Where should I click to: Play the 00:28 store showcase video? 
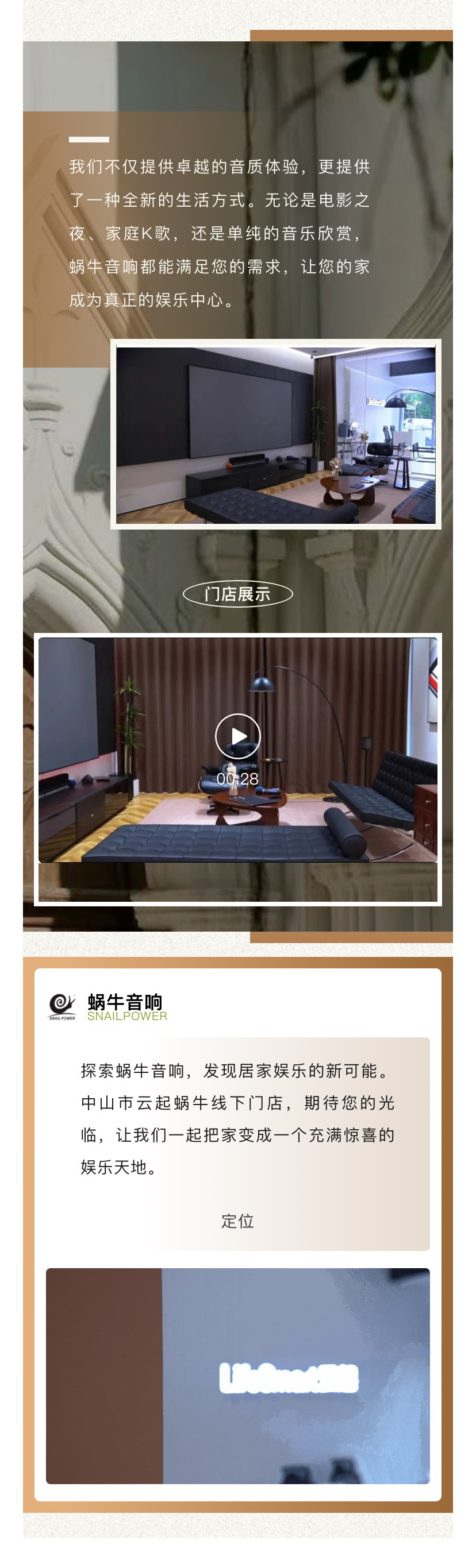pos(237,736)
